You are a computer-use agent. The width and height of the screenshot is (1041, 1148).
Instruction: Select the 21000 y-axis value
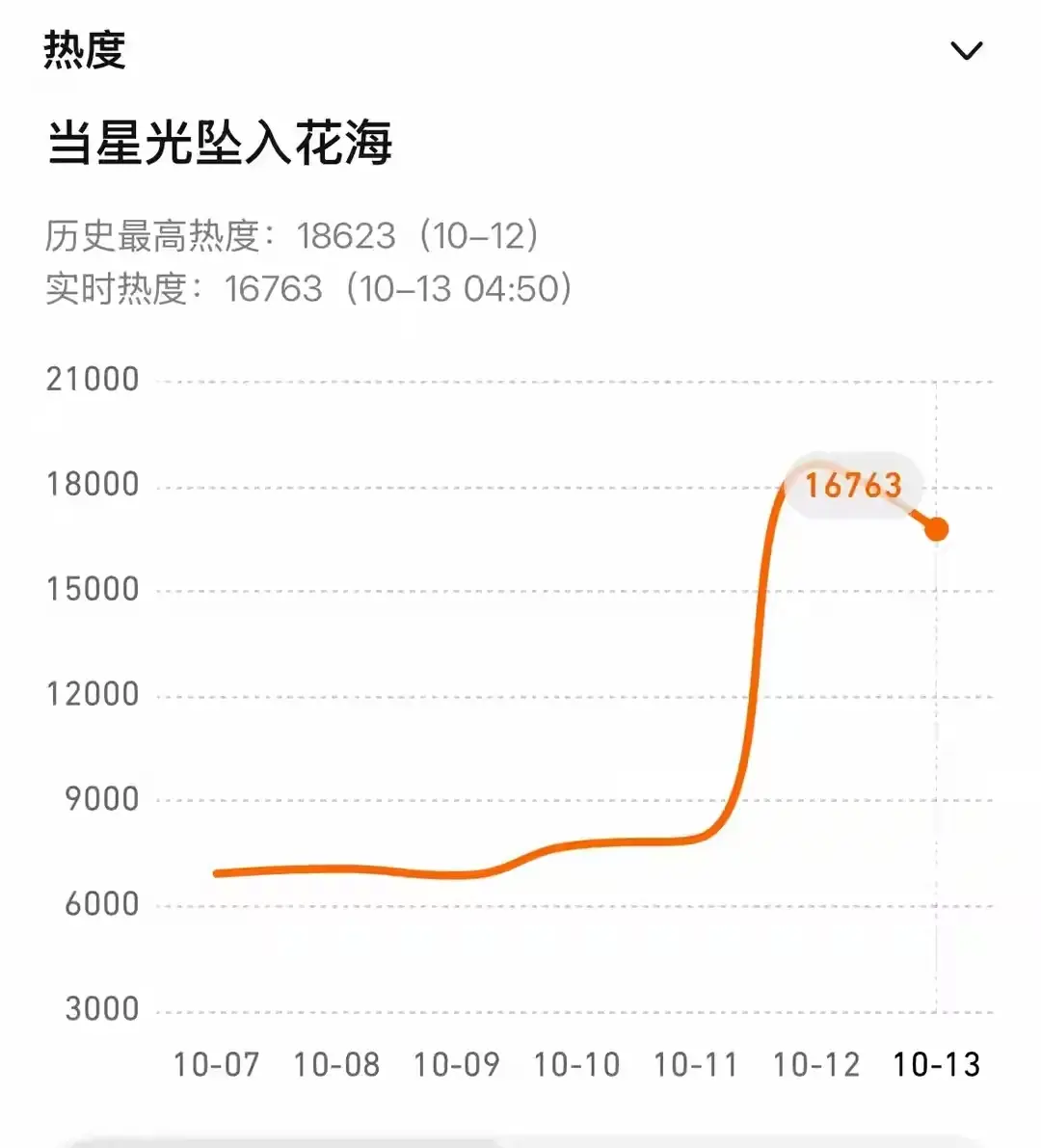[x=93, y=379]
